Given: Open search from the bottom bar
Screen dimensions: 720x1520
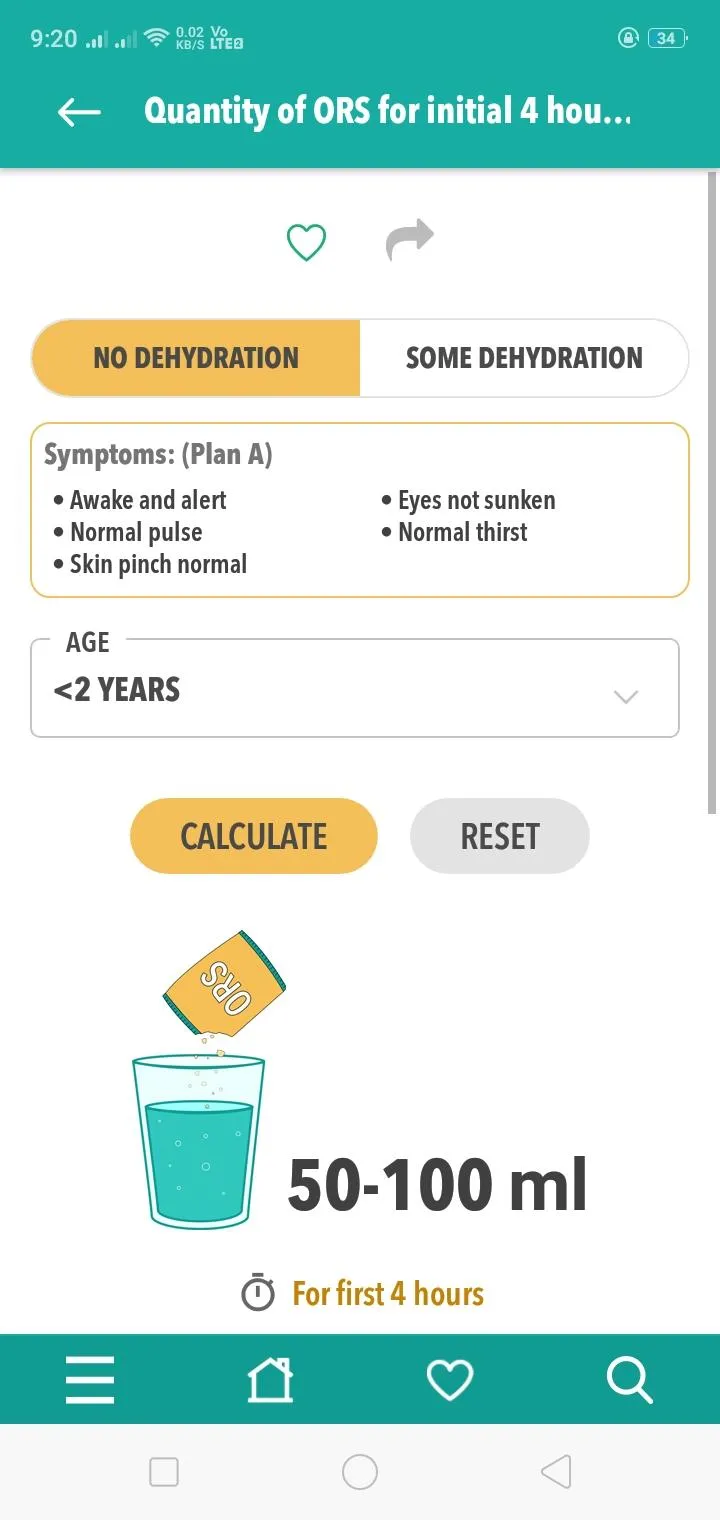Looking at the screenshot, I should point(630,1381).
